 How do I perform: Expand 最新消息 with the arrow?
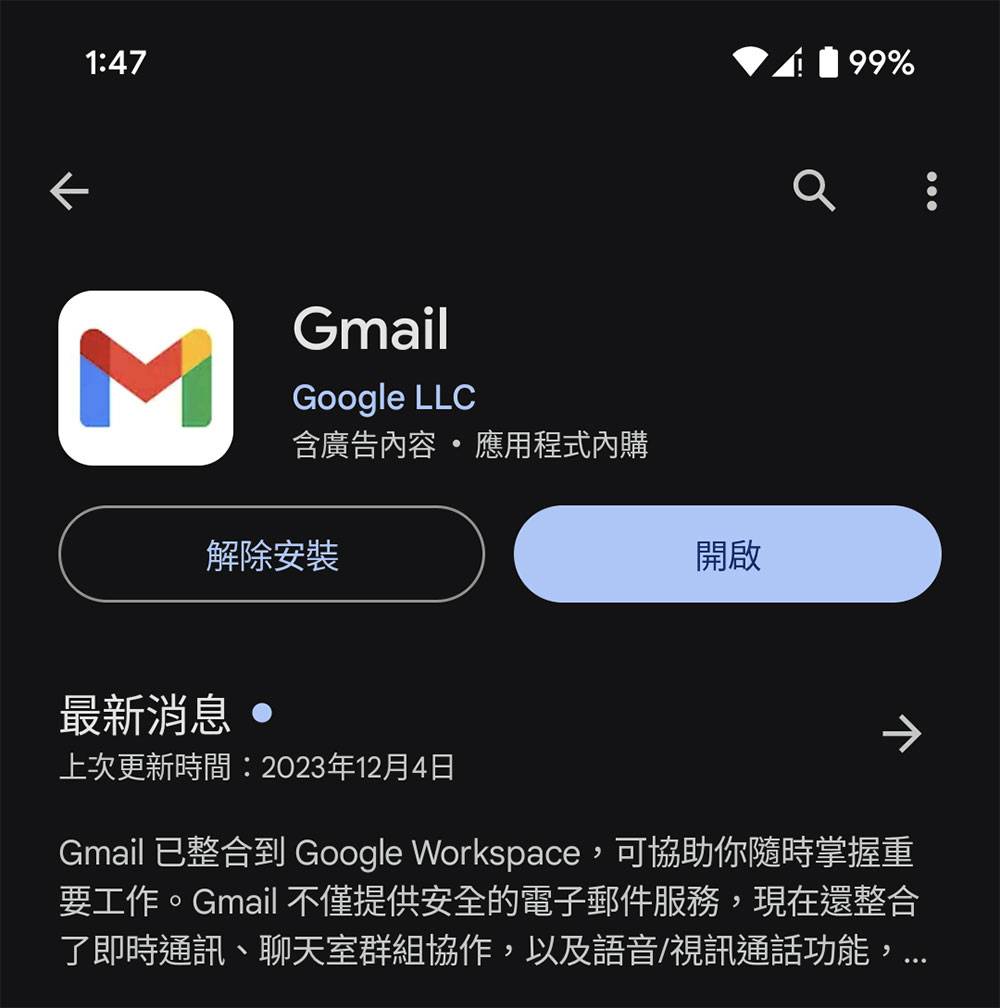tap(901, 734)
